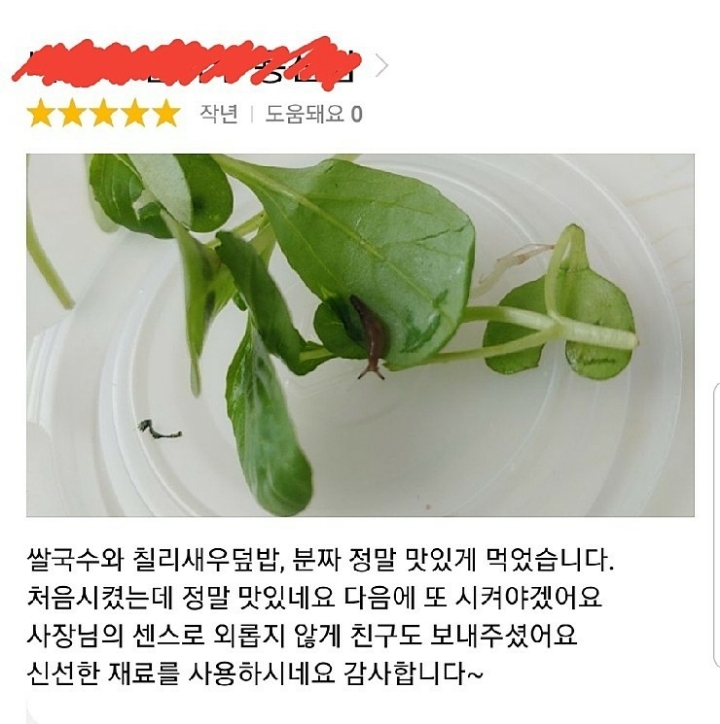720x724 pixels.
Task: Open the reviewer's profile via the chevron
Action: pos(380,66)
